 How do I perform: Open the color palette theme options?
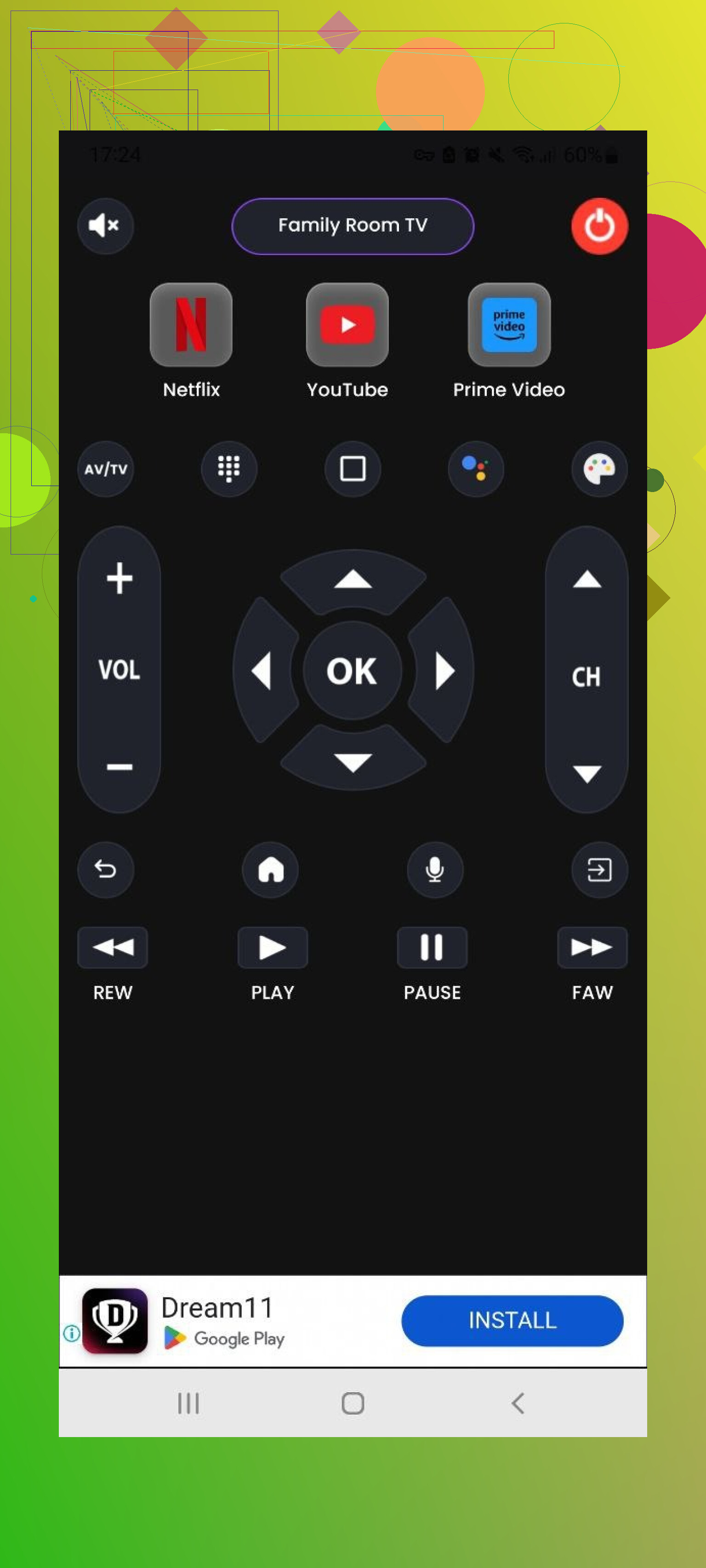pyautogui.click(x=599, y=469)
